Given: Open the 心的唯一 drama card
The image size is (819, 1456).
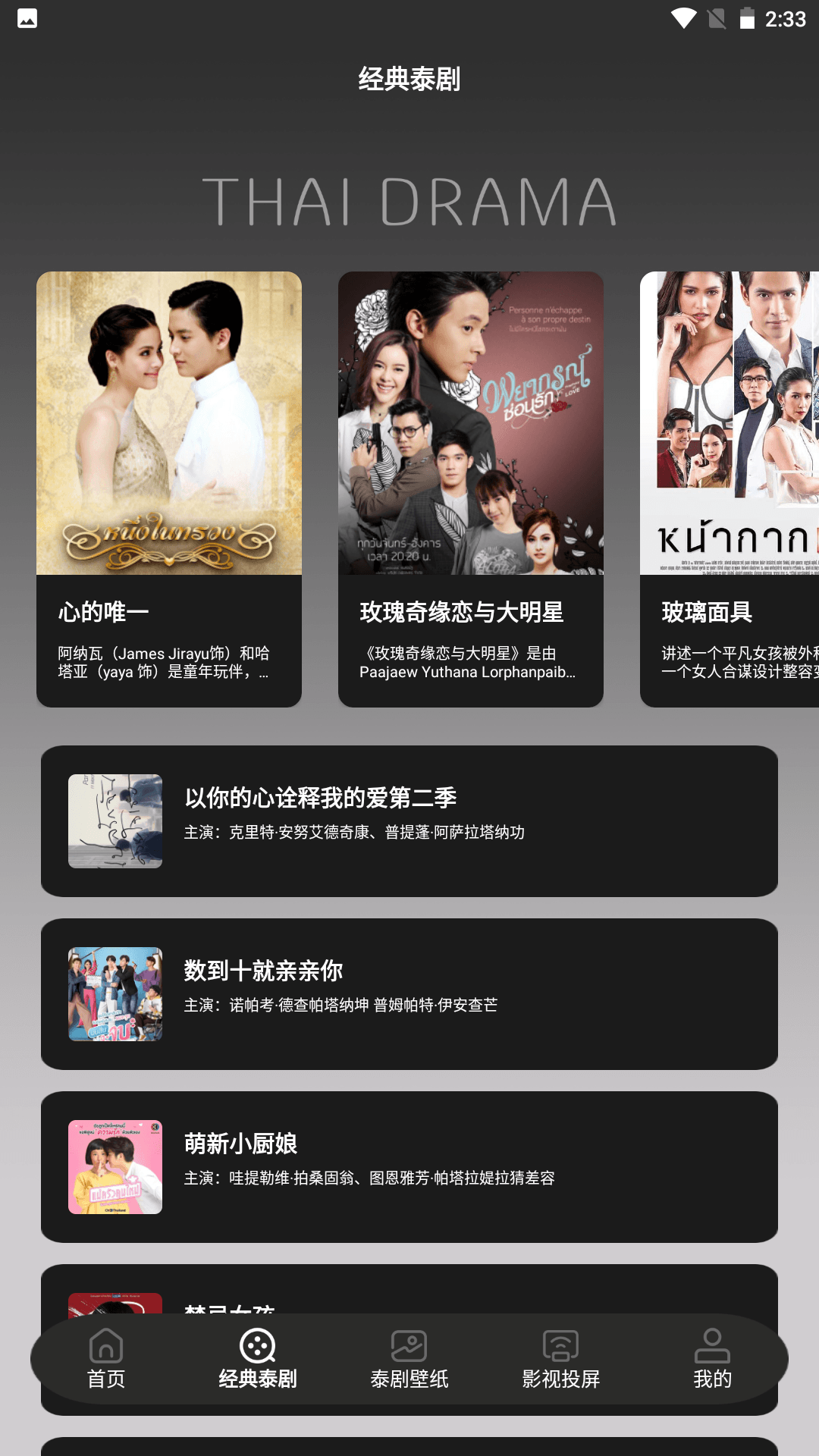Looking at the screenshot, I should [x=169, y=489].
